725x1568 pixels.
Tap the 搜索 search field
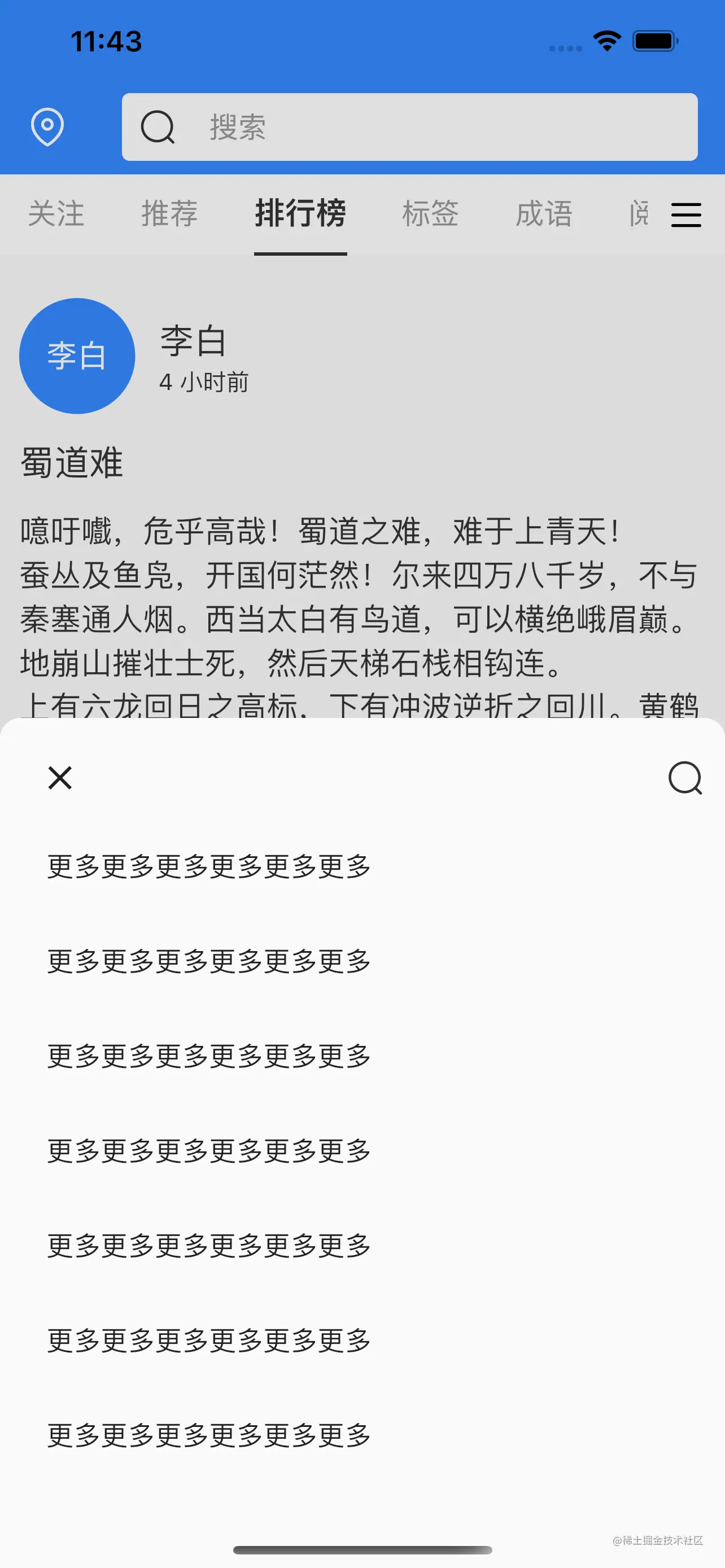coord(409,126)
